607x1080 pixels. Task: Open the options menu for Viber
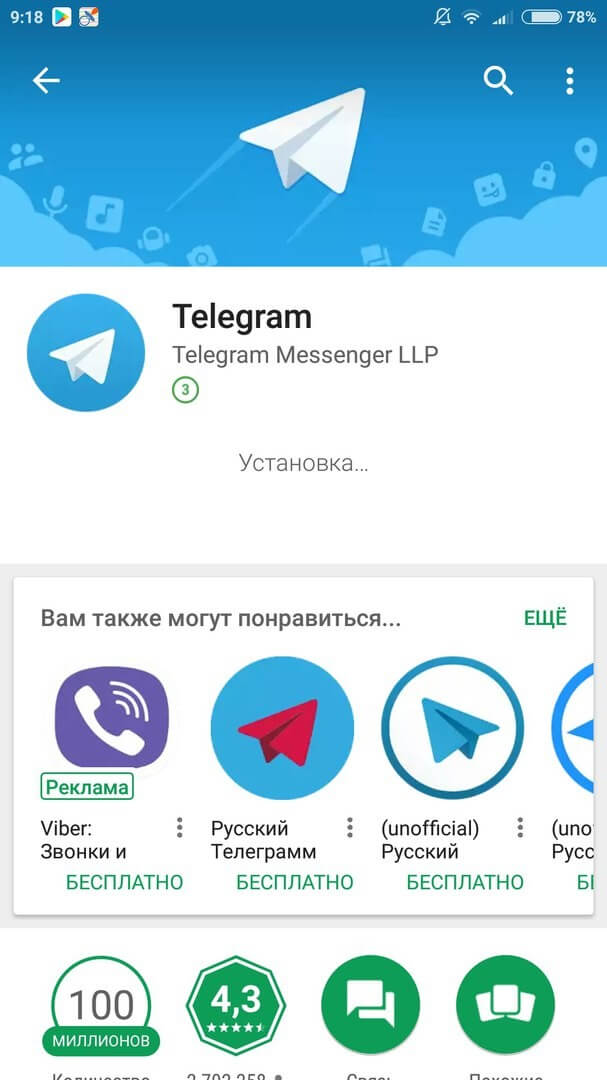click(x=180, y=827)
